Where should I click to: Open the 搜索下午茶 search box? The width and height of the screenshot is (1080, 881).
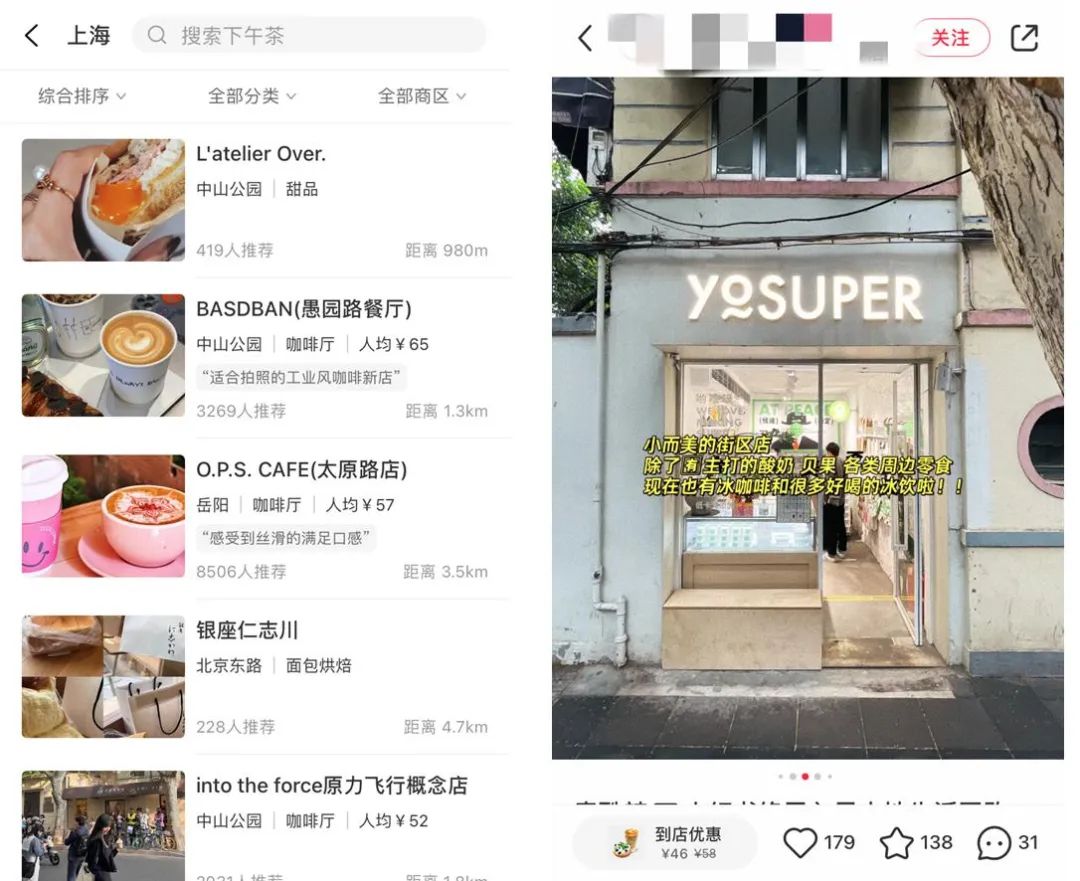tap(310, 36)
